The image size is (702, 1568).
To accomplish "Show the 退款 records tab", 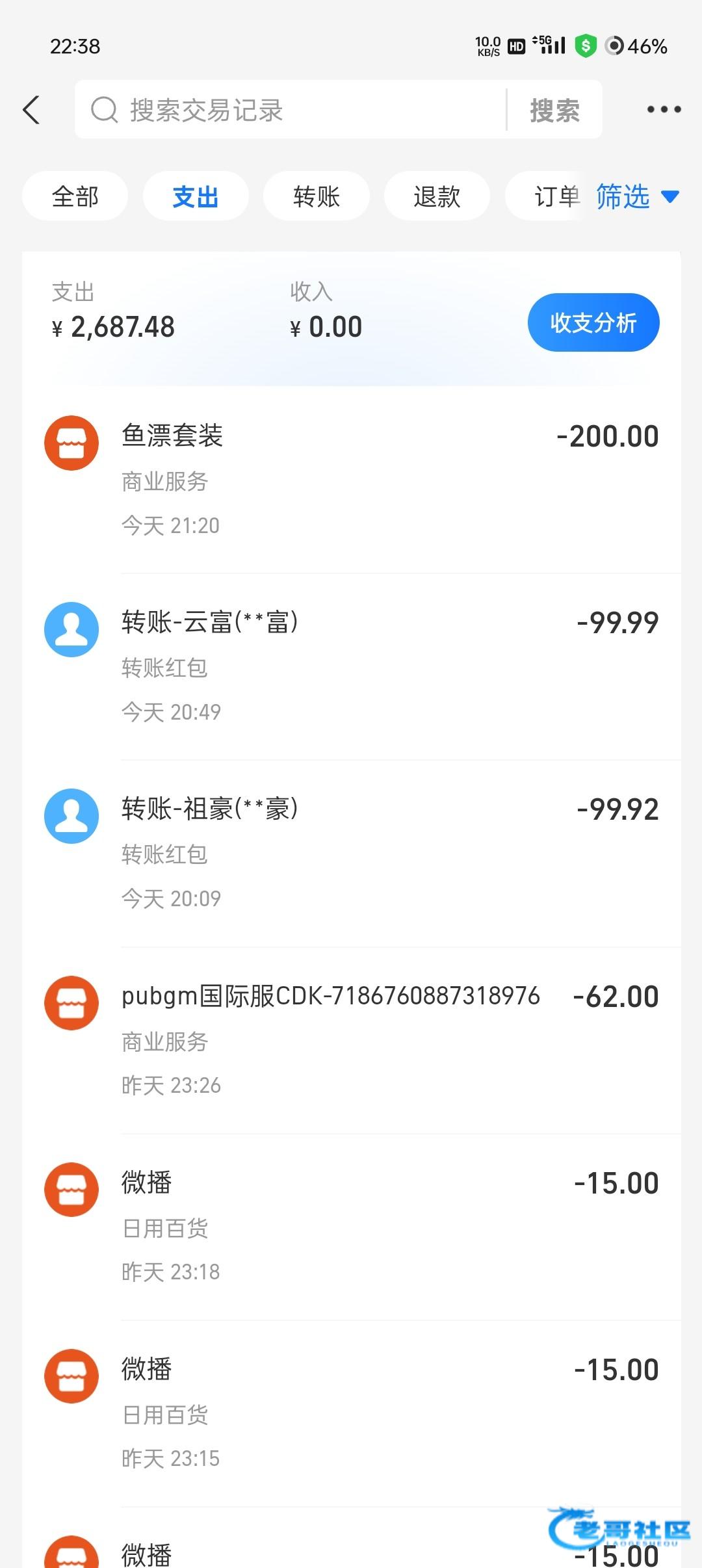I will pyautogui.click(x=437, y=196).
